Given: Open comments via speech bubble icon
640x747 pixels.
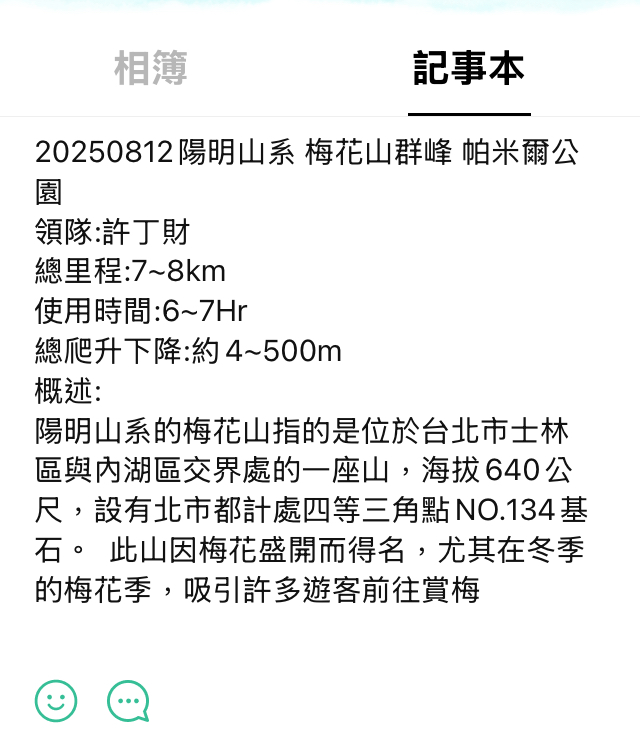Looking at the screenshot, I should tap(128, 701).
